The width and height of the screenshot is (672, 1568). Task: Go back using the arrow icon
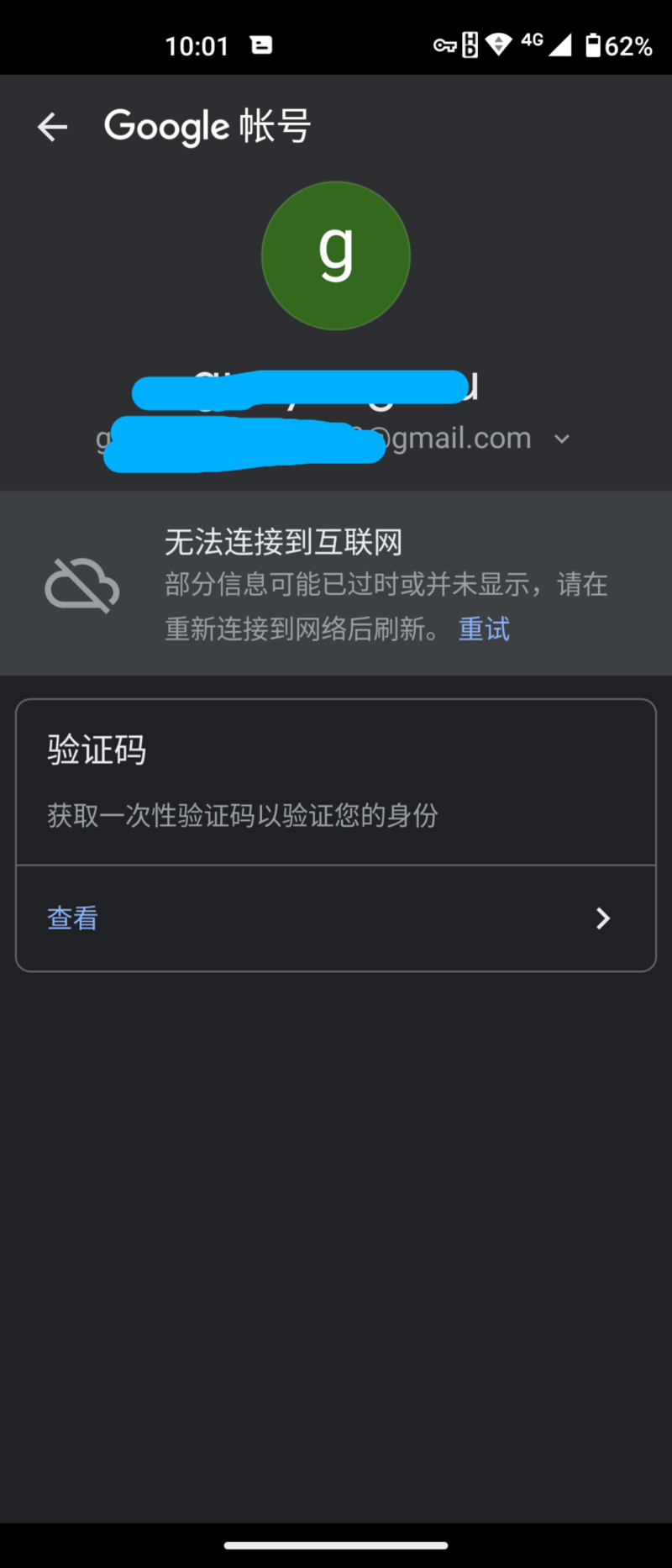click(x=52, y=127)
